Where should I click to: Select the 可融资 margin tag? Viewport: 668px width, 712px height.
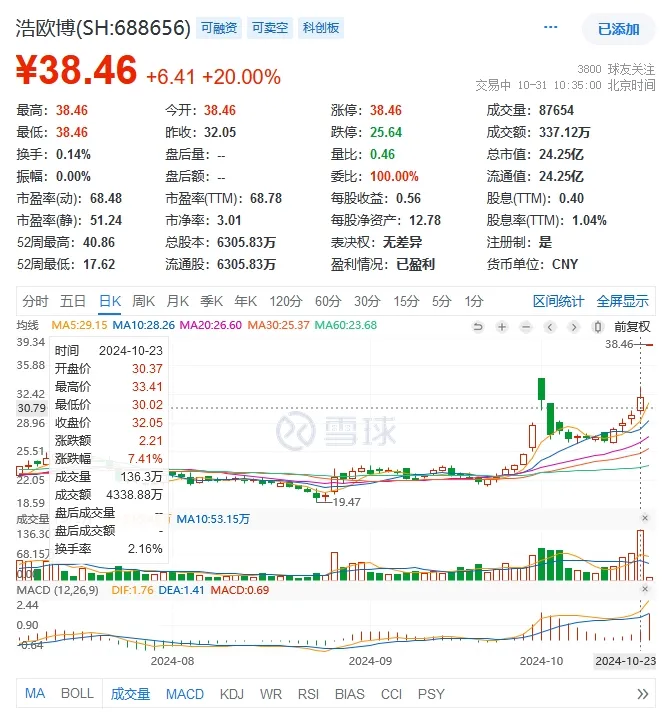coord(218,29)
